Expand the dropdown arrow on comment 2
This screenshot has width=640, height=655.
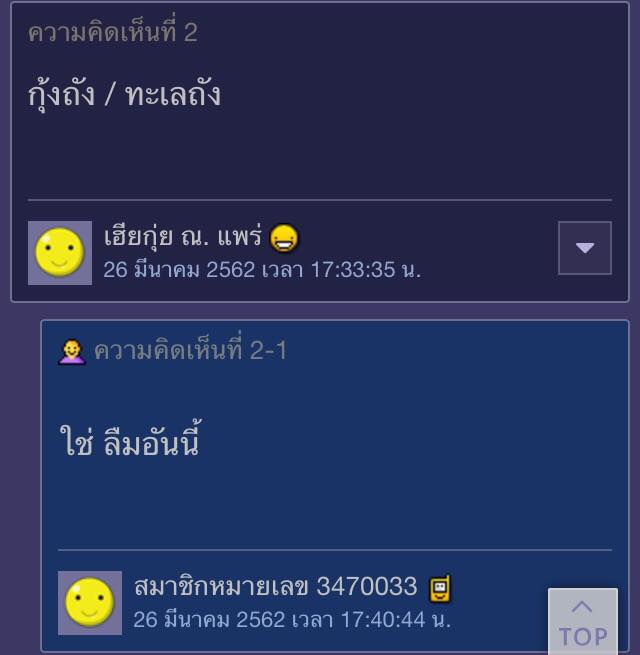point(585,248)
